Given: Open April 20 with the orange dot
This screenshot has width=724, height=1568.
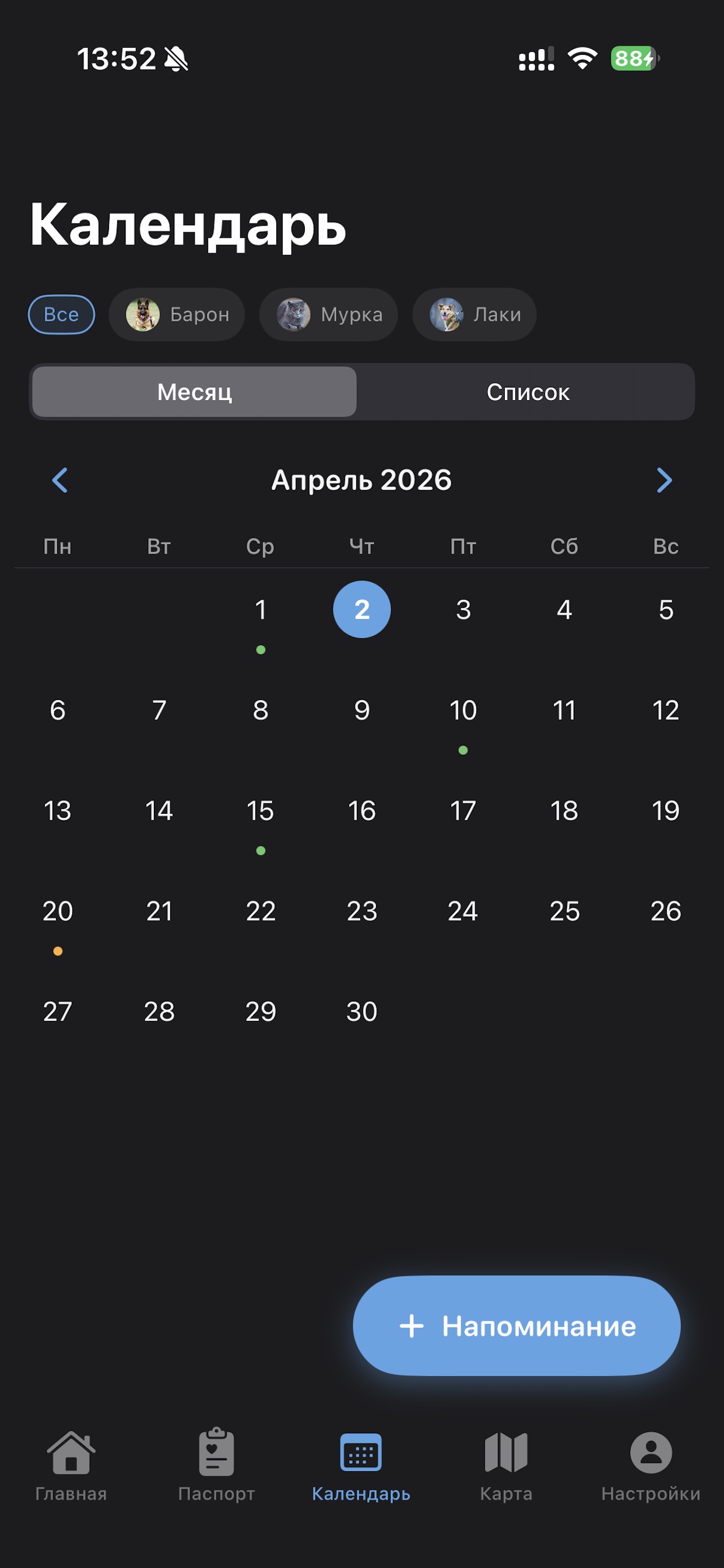Looking at the screenshot, I should (58, 911).
